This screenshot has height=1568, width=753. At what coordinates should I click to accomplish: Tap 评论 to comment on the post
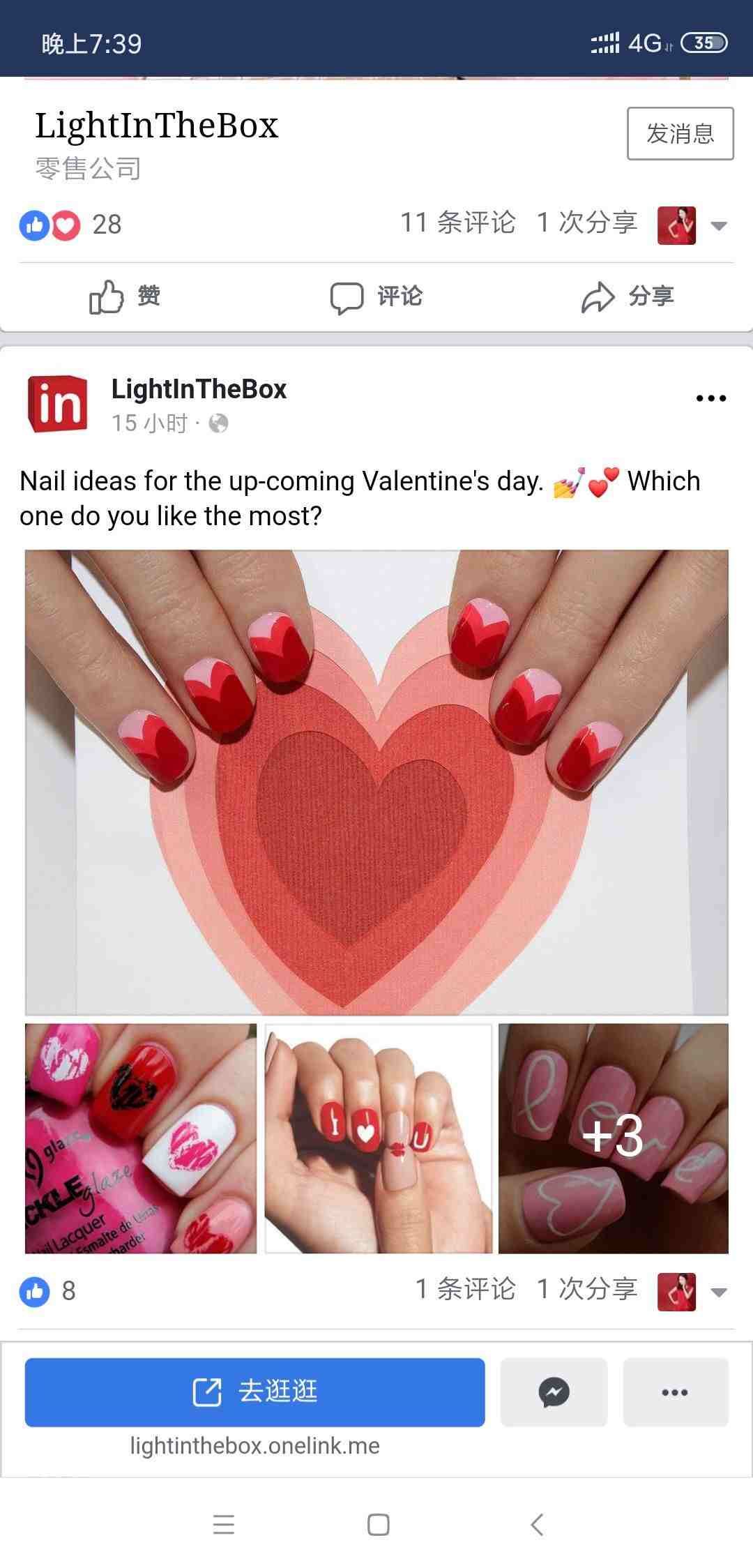(x=376, y=296)
